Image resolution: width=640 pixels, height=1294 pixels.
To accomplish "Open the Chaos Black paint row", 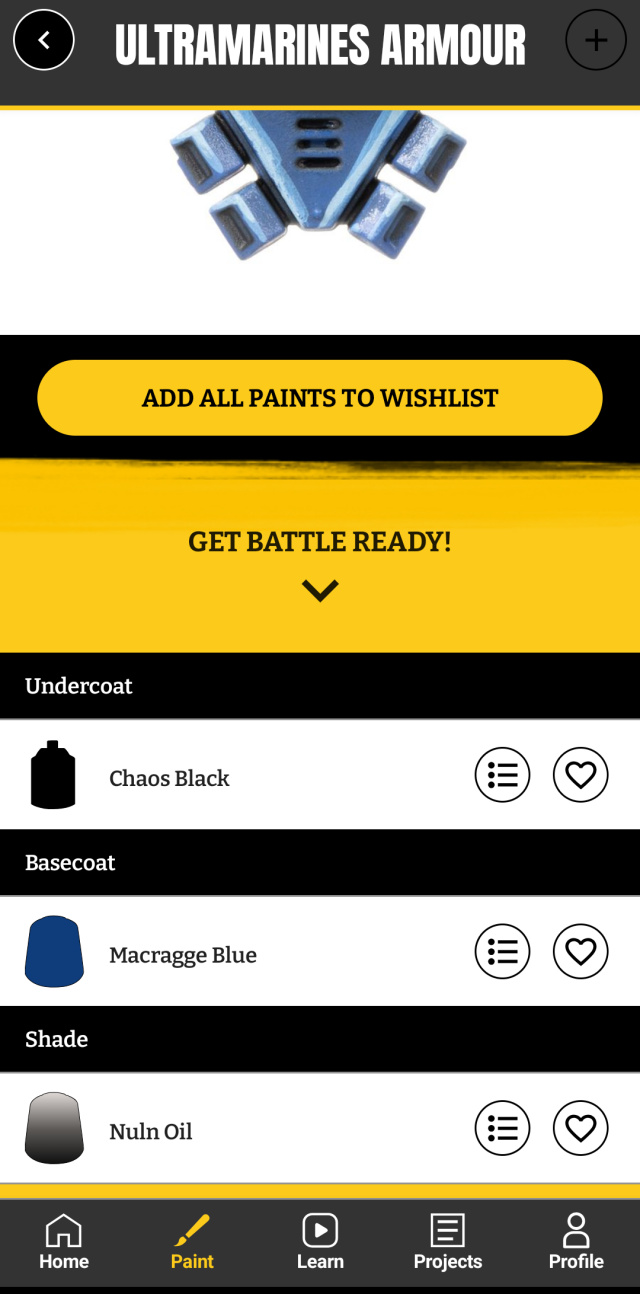I will point(170,778).
